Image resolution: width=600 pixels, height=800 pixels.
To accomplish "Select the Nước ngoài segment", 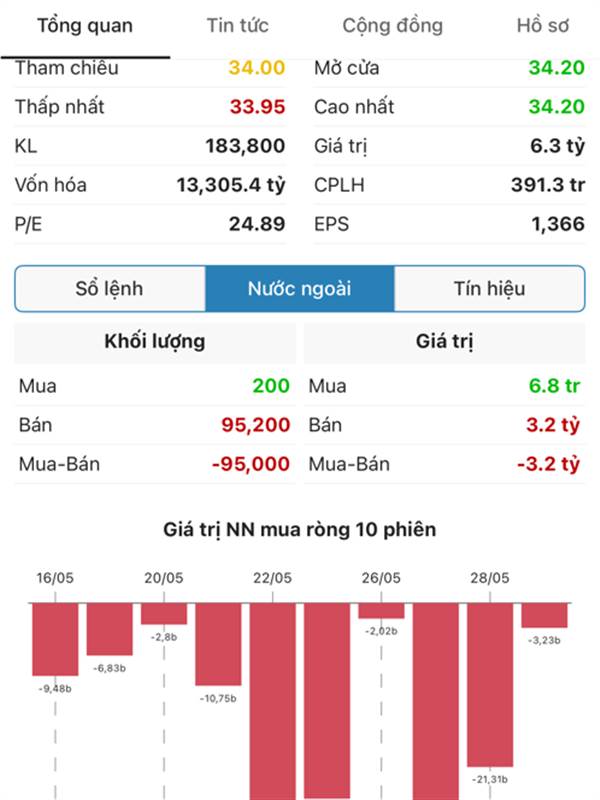I will 300,289.
